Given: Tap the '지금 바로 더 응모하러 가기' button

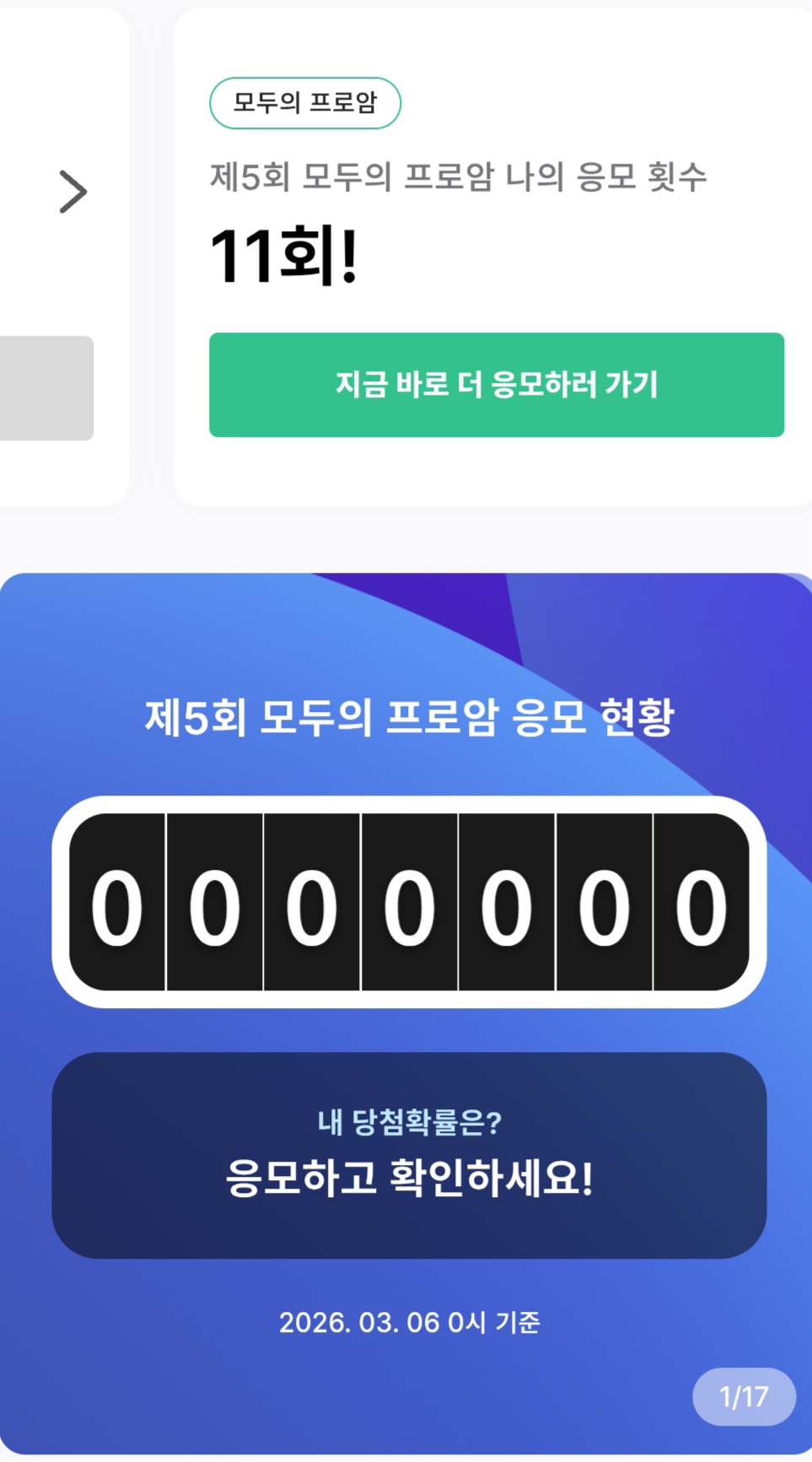Looking at the screenshot, I should tap(496, 385).
